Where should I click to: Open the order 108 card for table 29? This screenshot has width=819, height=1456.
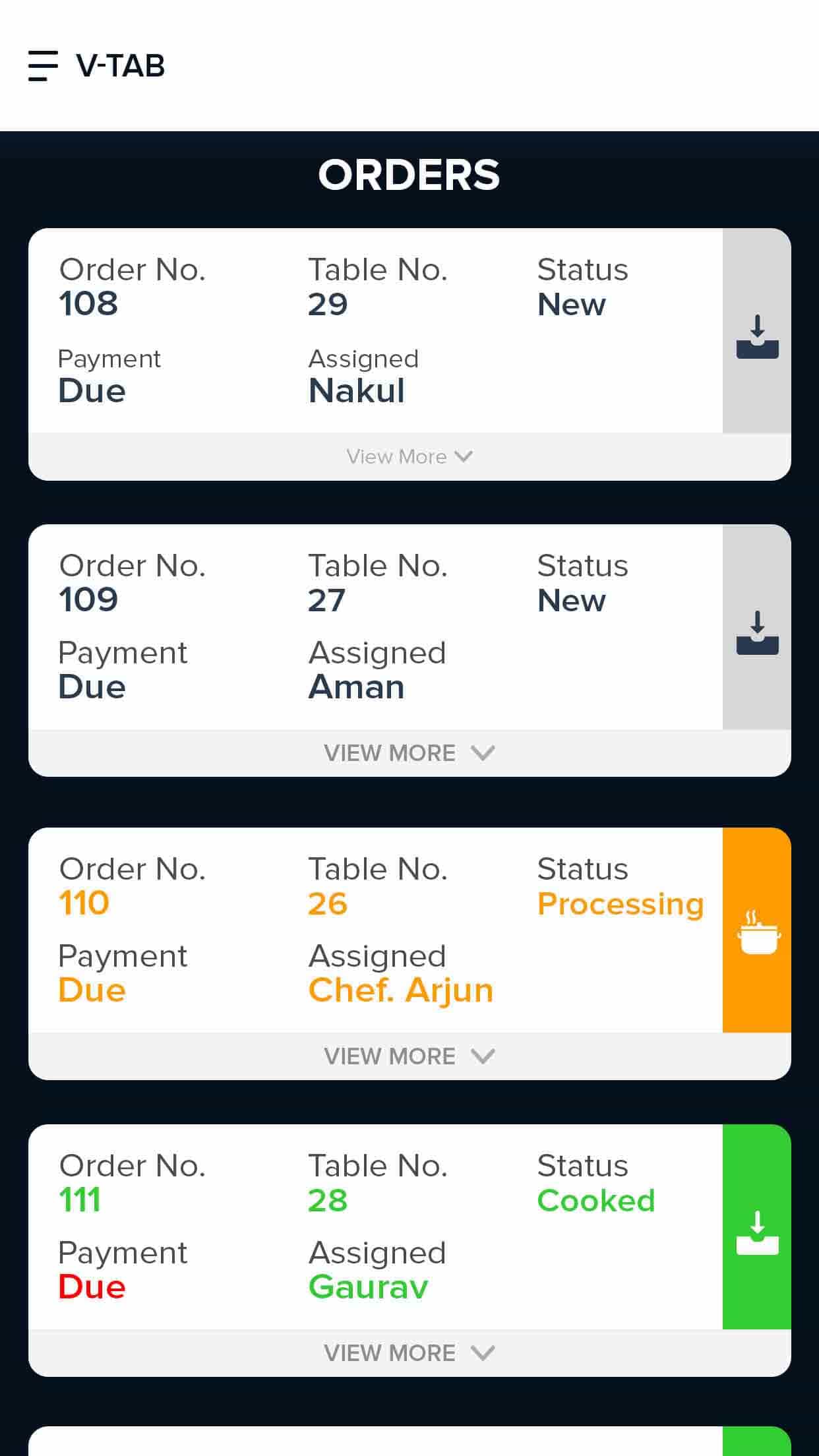tap(375, 331)
